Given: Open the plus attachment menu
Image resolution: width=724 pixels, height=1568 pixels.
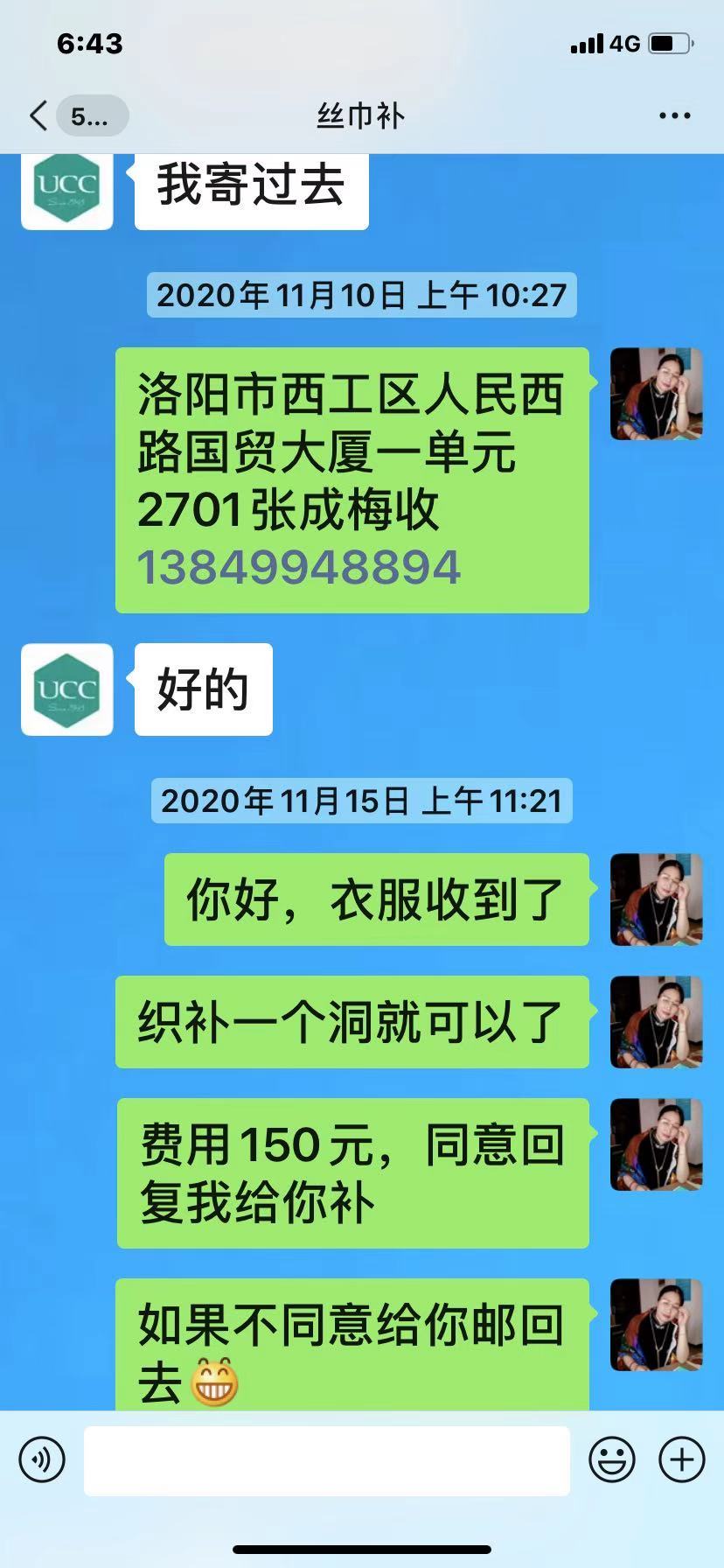Looking at the screenshot, I should tap(681, 1459).
